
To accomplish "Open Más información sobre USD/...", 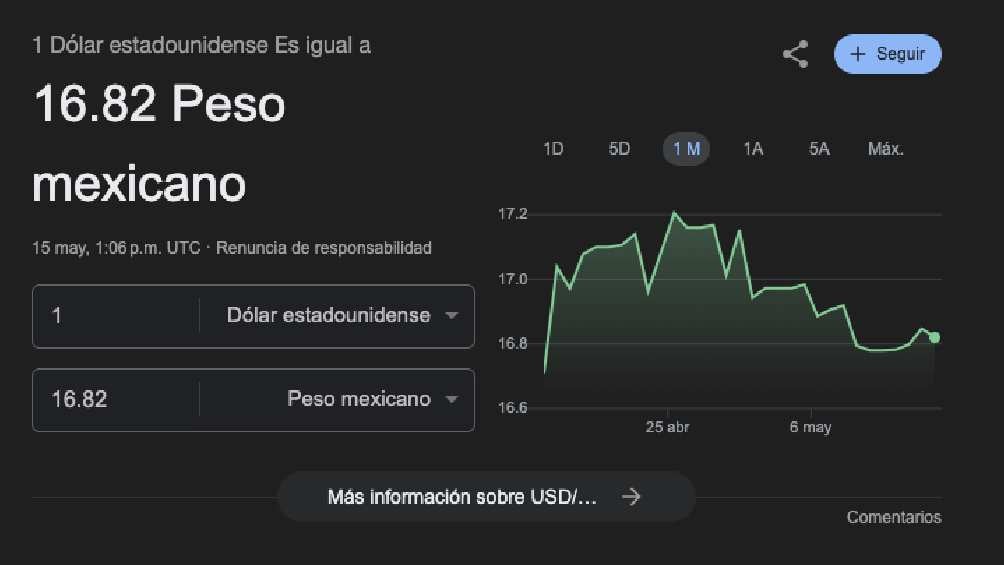I will (x=485, y=497).
